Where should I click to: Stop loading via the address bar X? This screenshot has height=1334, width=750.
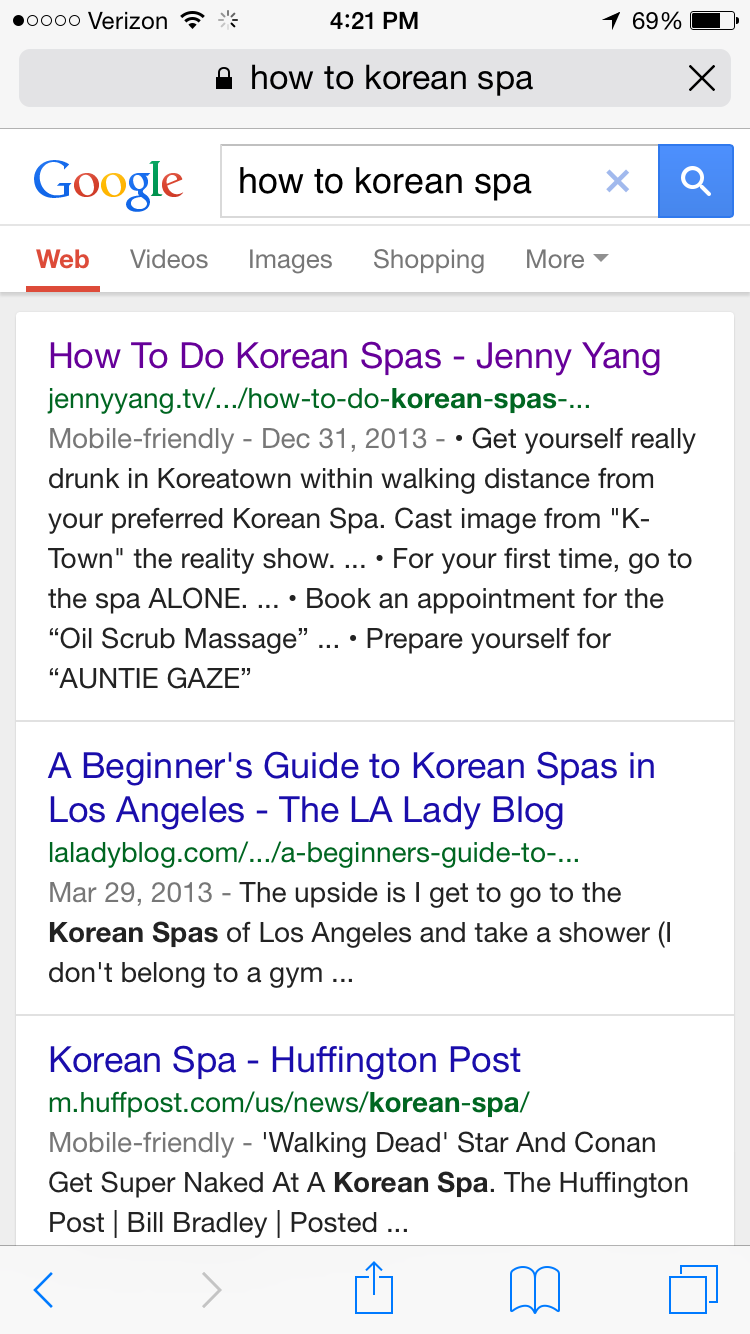pyautogui.click(x=702, y=79)
